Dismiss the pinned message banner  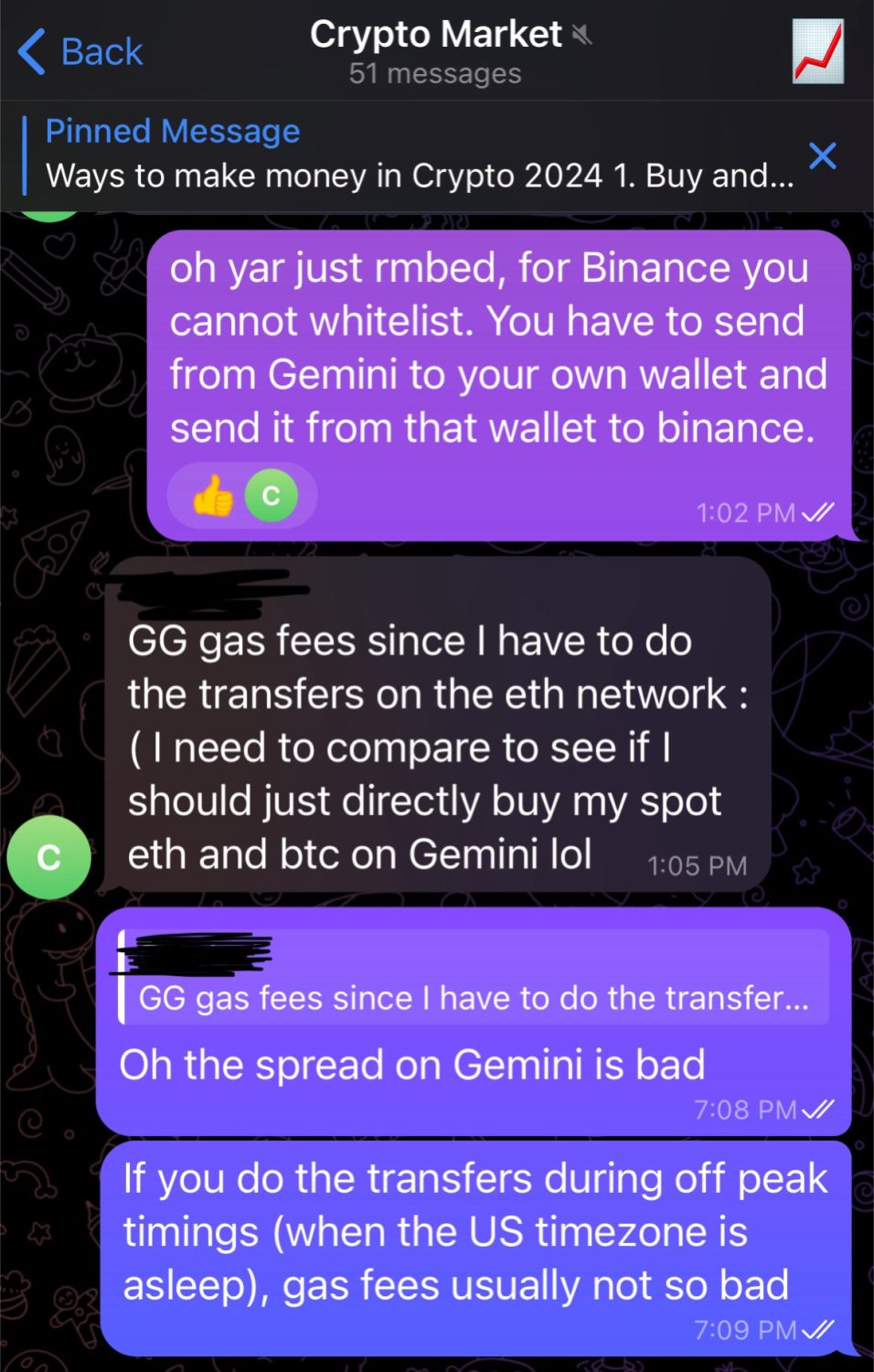[823, 155]
